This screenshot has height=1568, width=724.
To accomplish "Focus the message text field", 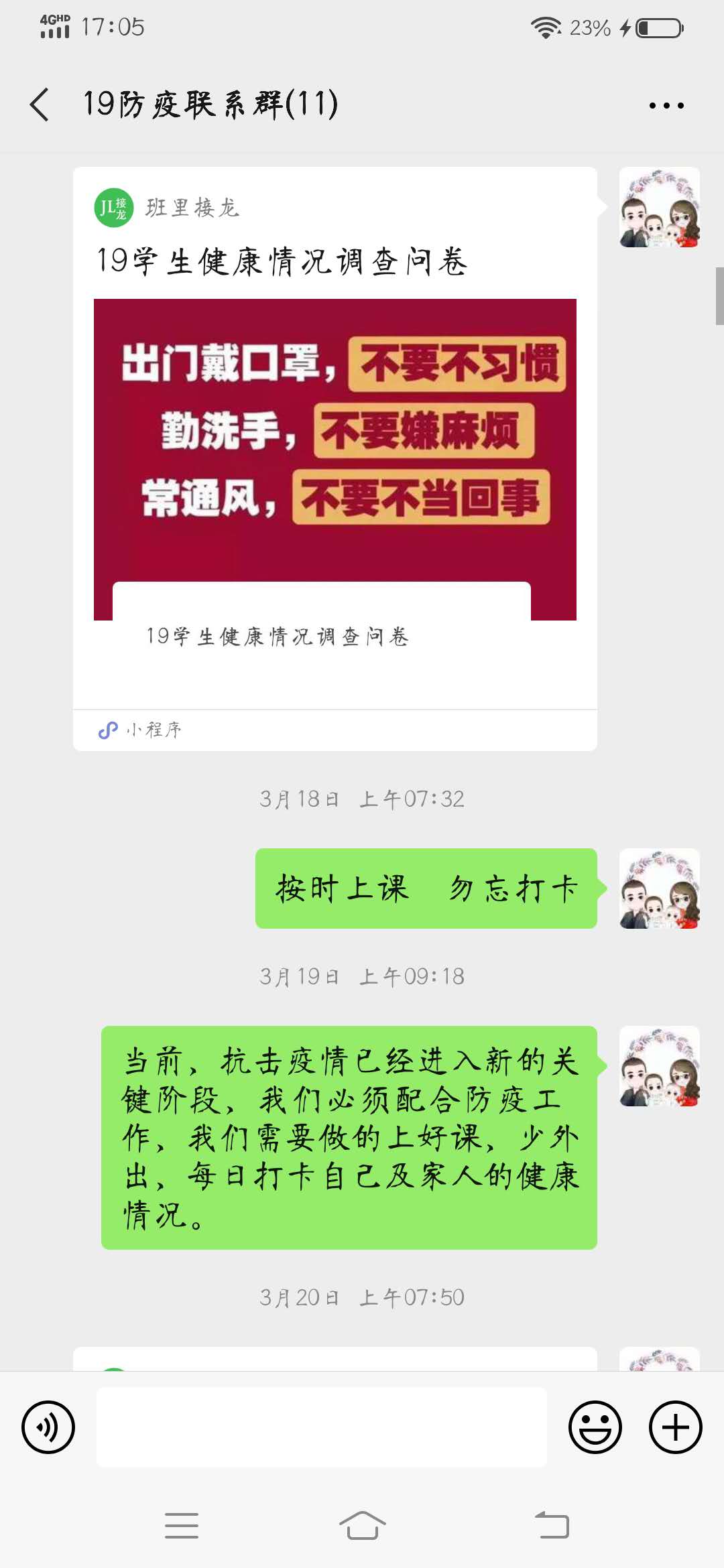I will tap(322, 1427).
